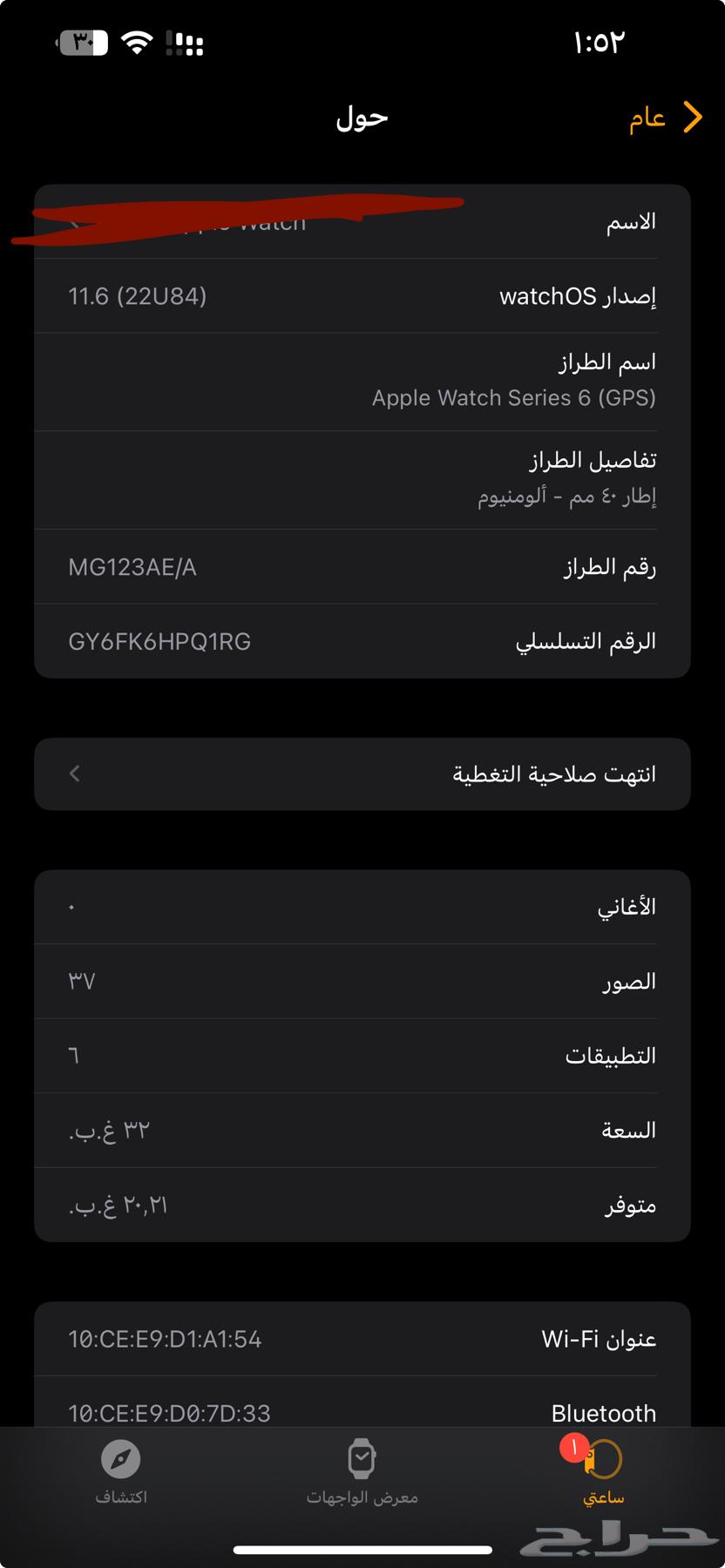Tap the Wi-Fi address 10:CE:E9:D1:A1:54
Image resolution: width=725 pixels, height=1568 pixels.
click(361, 1340)
